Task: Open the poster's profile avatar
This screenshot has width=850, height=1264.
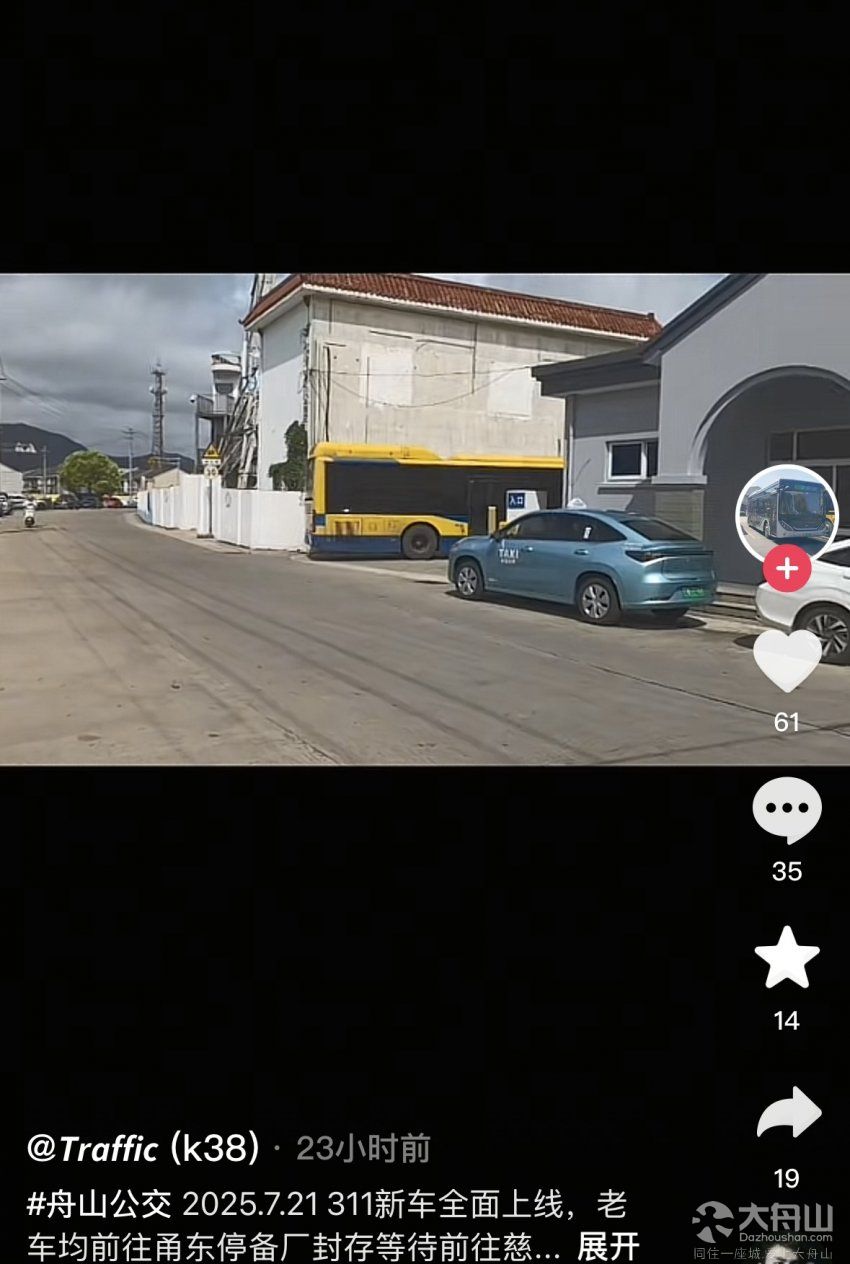Action: [786, 514]
